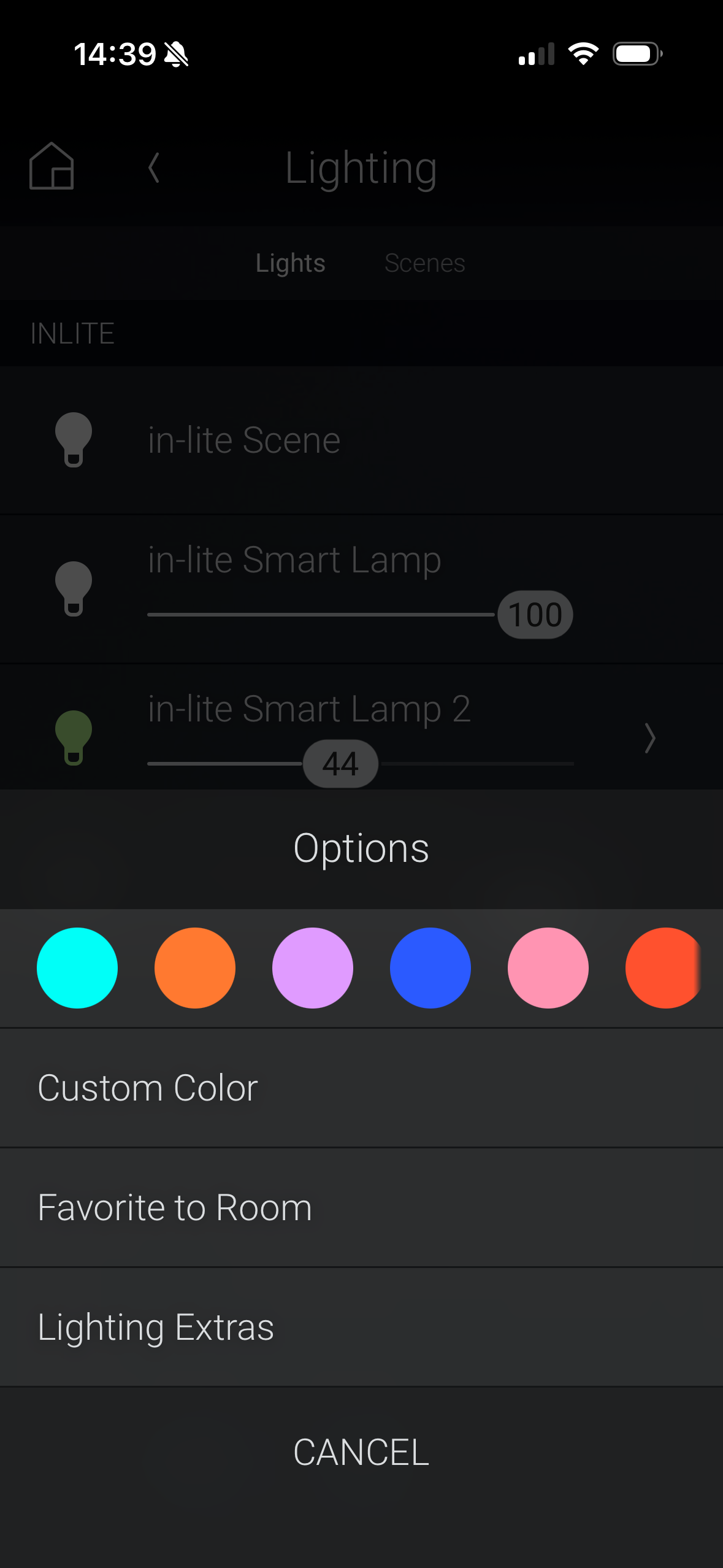This screenshot has height=1568, width=723.
Task: Apply the blue color swatch
Action: pos(430,967)
